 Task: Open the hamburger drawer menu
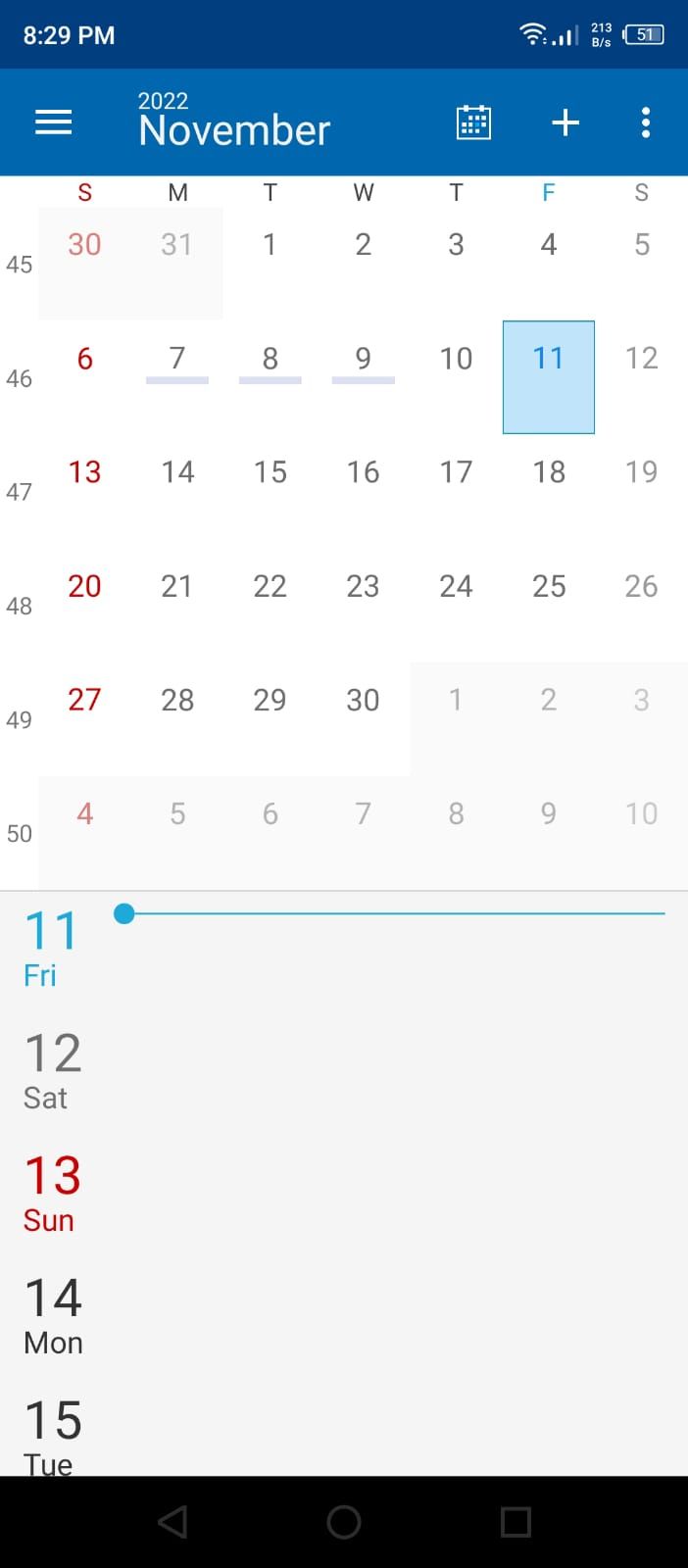[53, 122]
